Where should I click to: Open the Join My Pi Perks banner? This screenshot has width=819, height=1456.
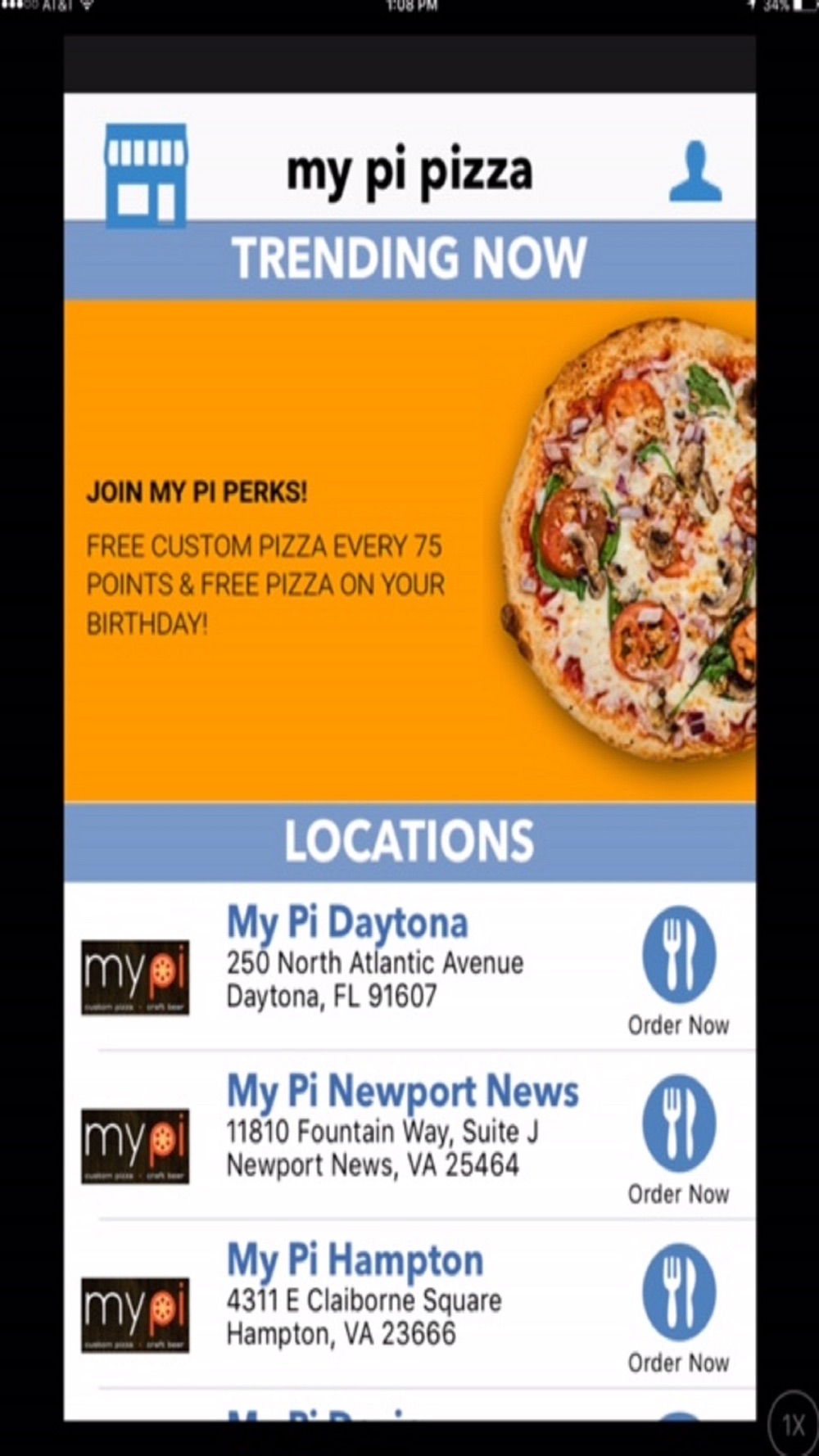tap(409, 550)
